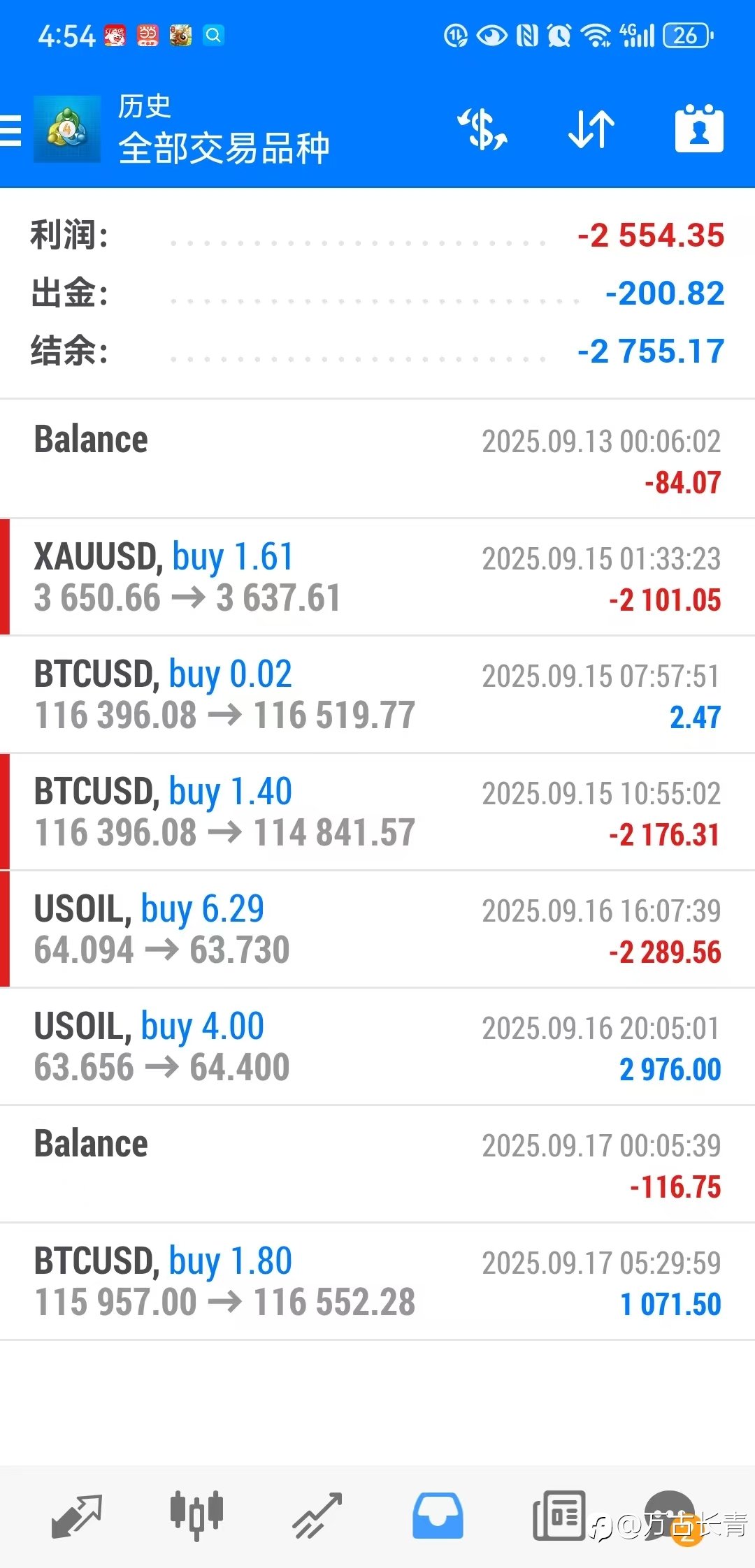Switch to the news page tab

click(559, 1516)
